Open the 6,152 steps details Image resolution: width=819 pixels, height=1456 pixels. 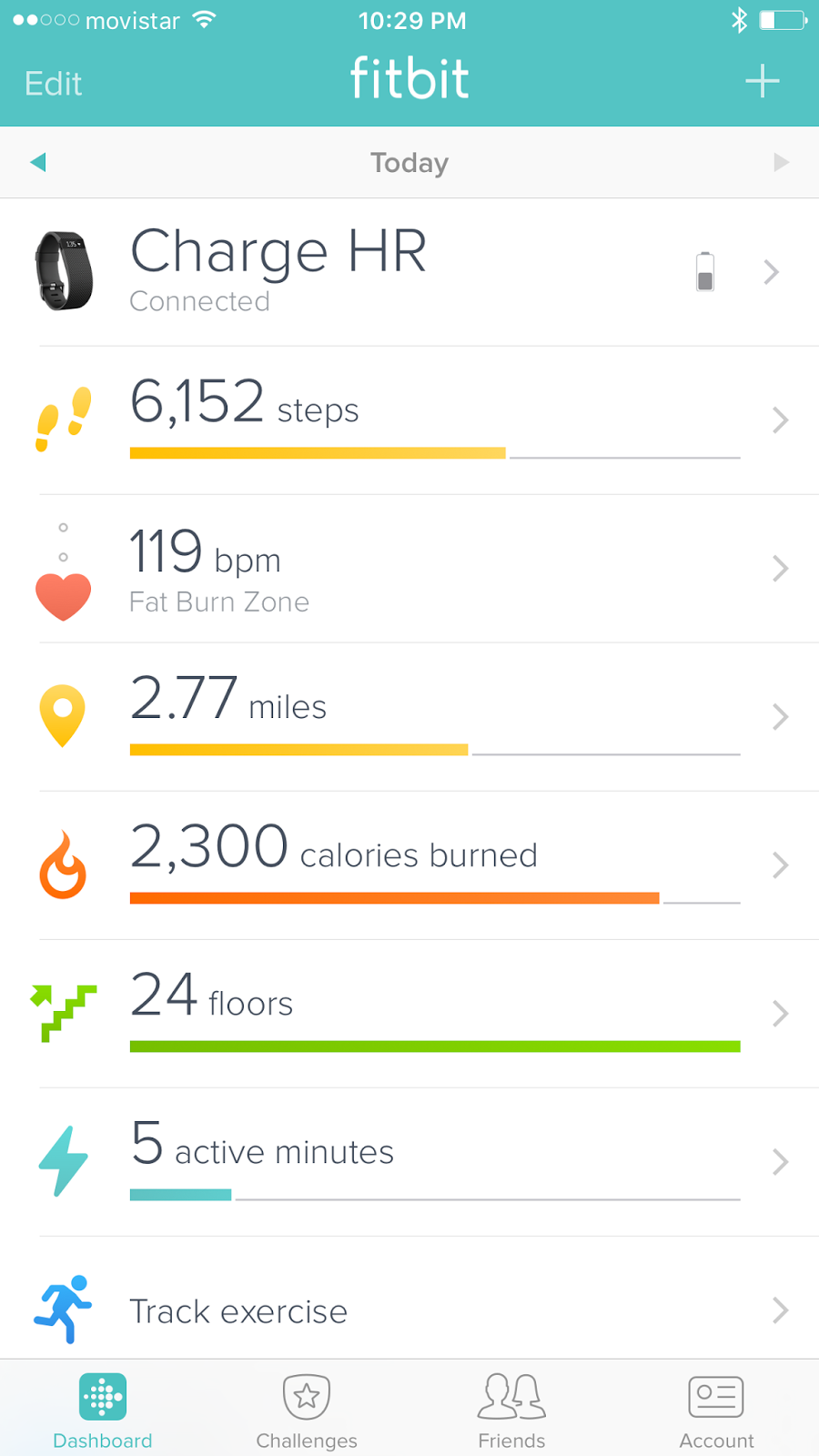click(x=409, y=420)
